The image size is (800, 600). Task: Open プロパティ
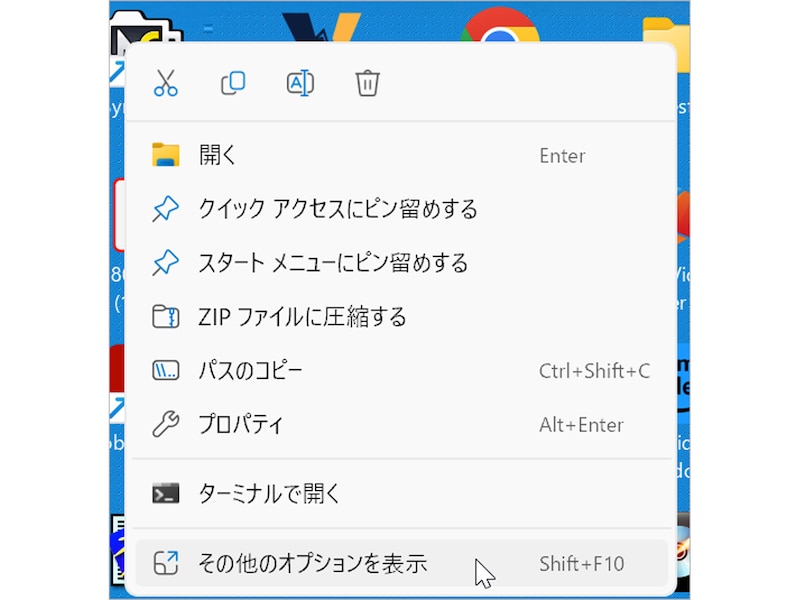(x=241, y=425)
